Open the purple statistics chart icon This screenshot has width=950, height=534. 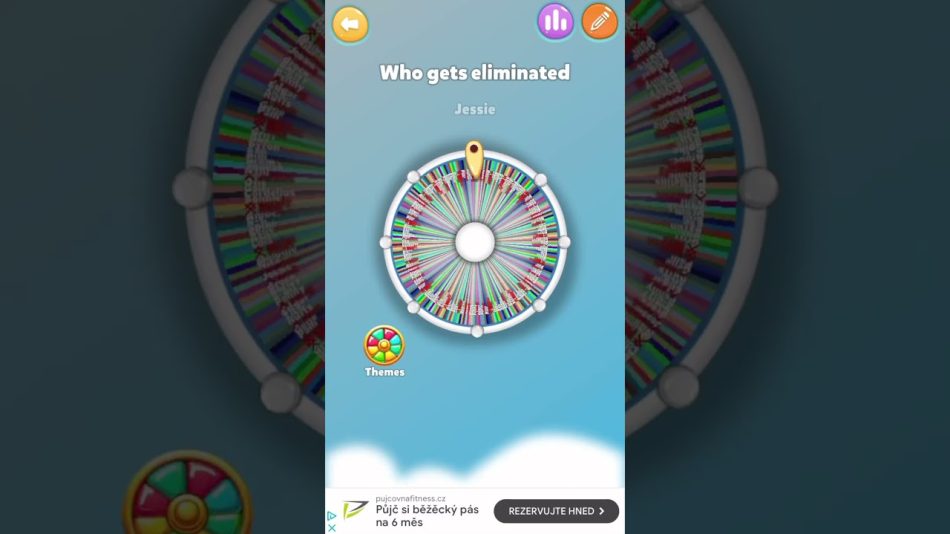tap(556, 21)
